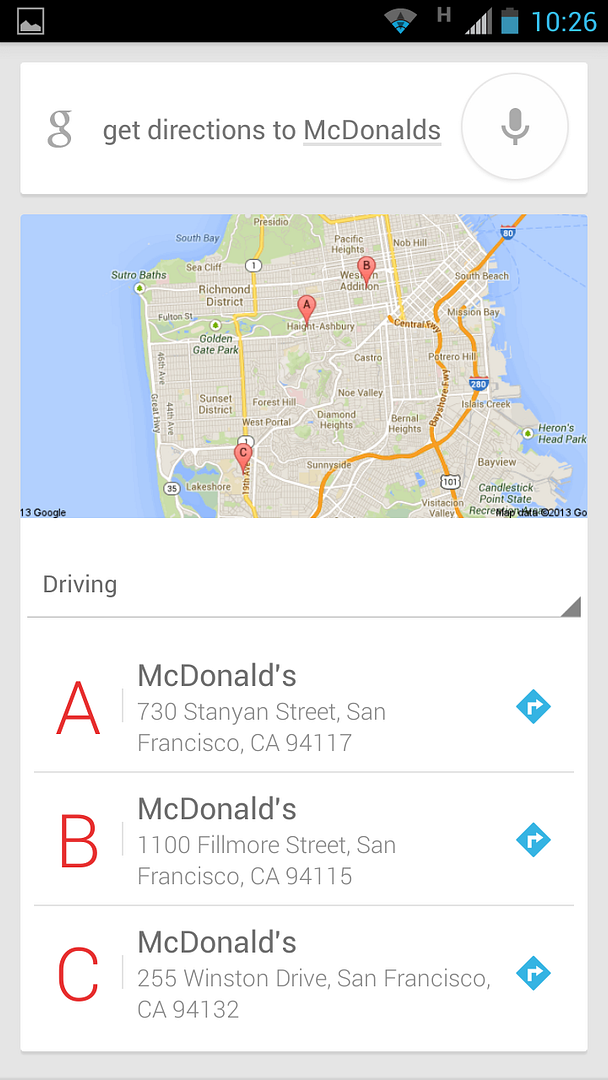Edit the search query text field

(x=271, y=130)
